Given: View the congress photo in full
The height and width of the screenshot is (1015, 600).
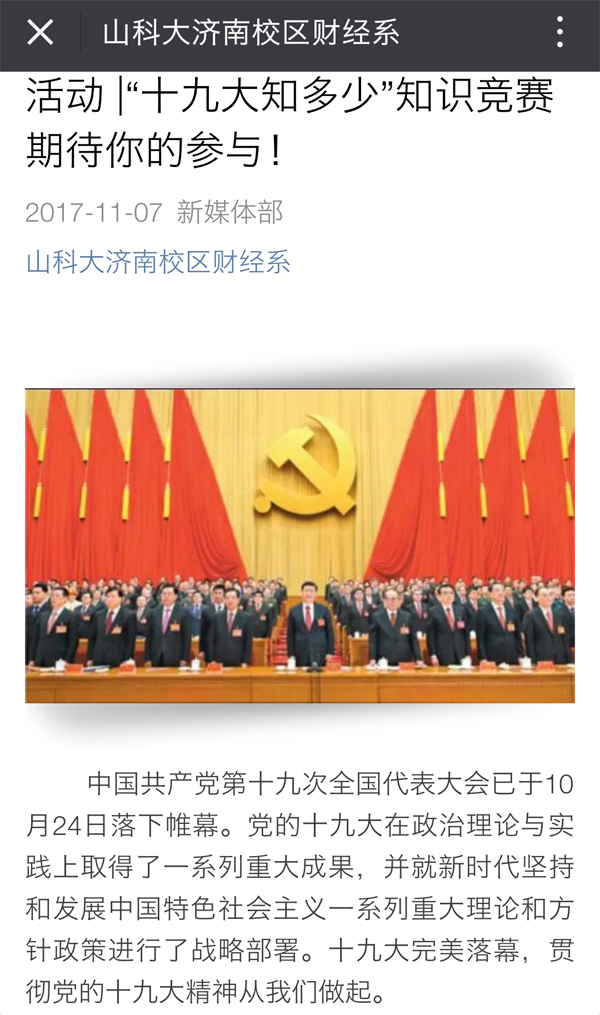Looking at the screenshot, I should 300,545.
